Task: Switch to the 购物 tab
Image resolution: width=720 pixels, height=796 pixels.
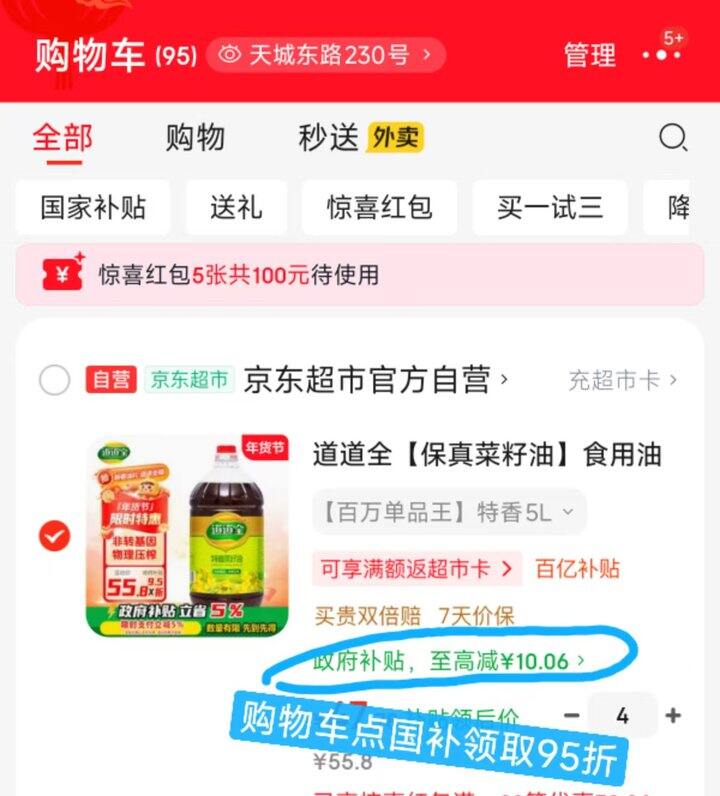Action: coord(195,138)
